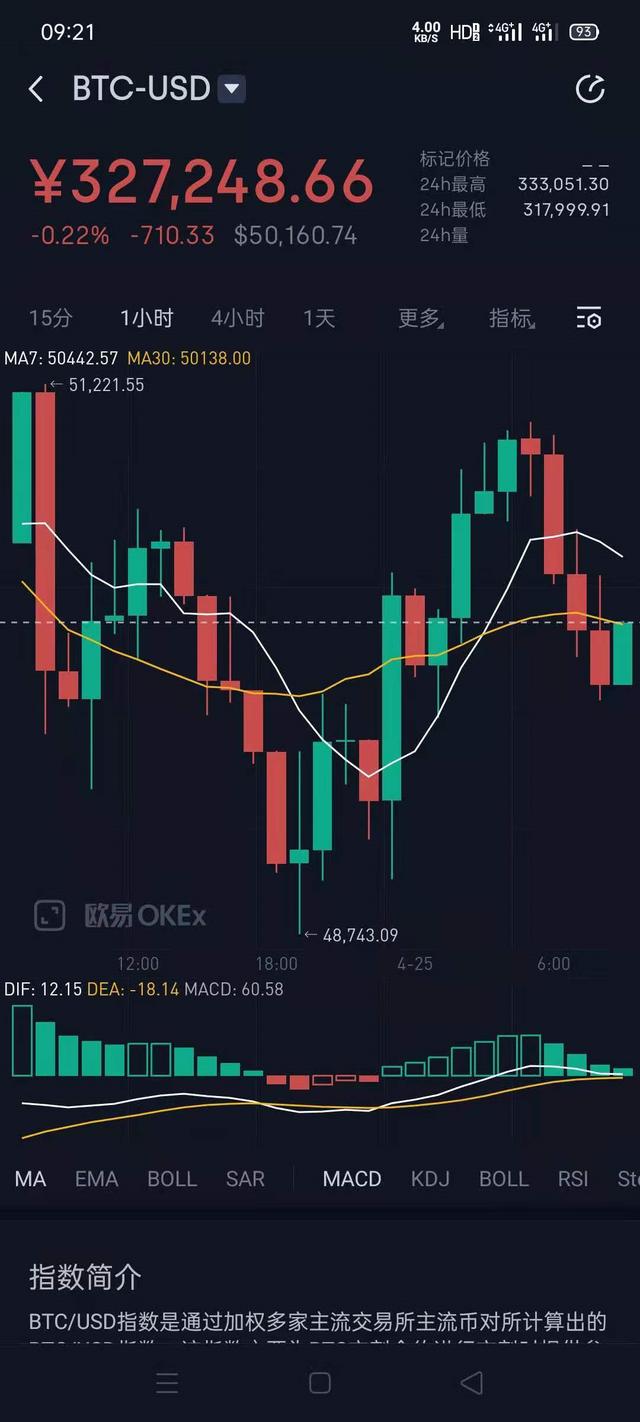Show the RSI sub-indicator
The width and height of the screenshot is (640, 1422).
[x=573, y=1179]
